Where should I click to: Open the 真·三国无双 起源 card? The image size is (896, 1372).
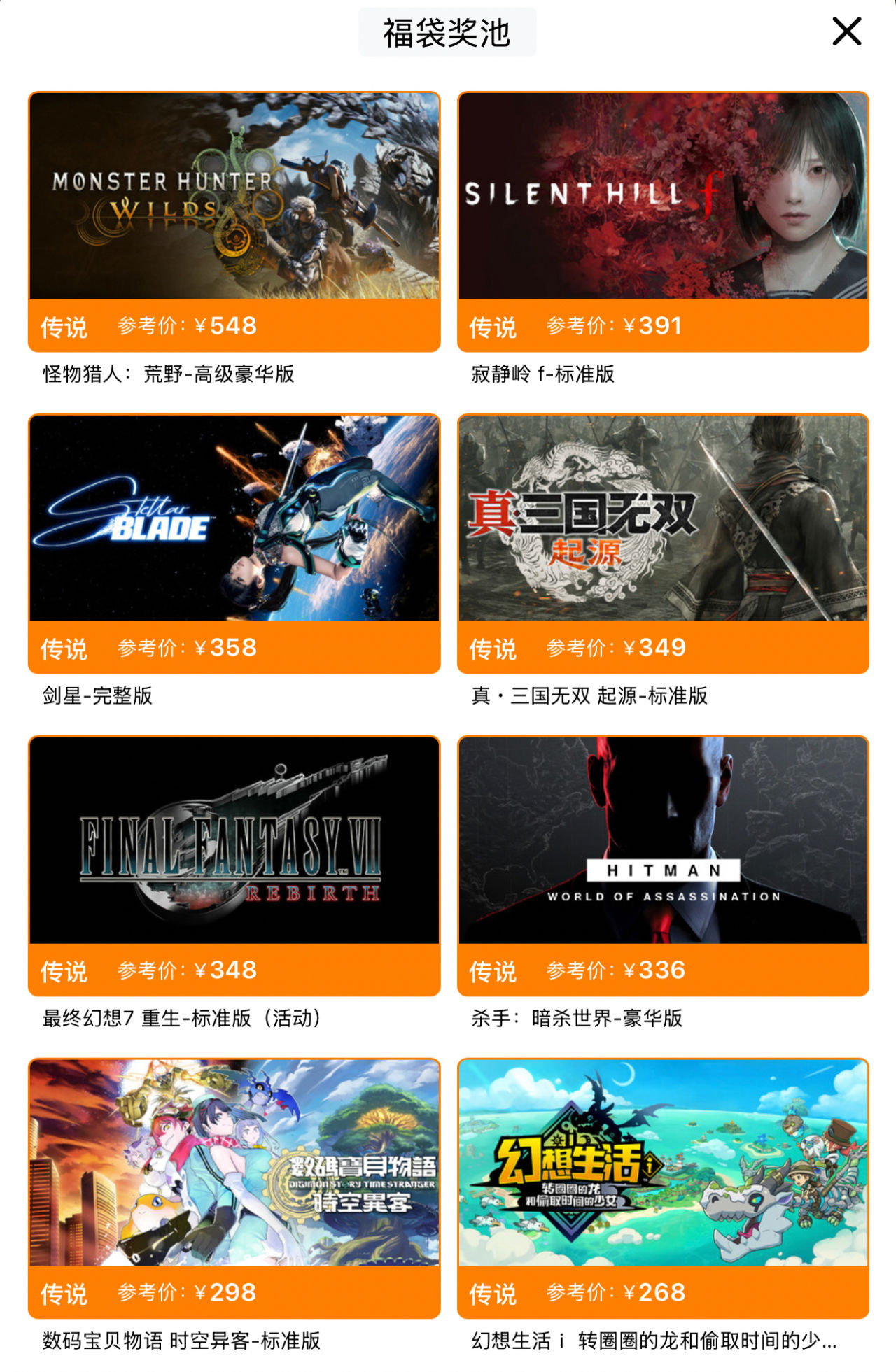pyautogui.click(x=663, y=518)
